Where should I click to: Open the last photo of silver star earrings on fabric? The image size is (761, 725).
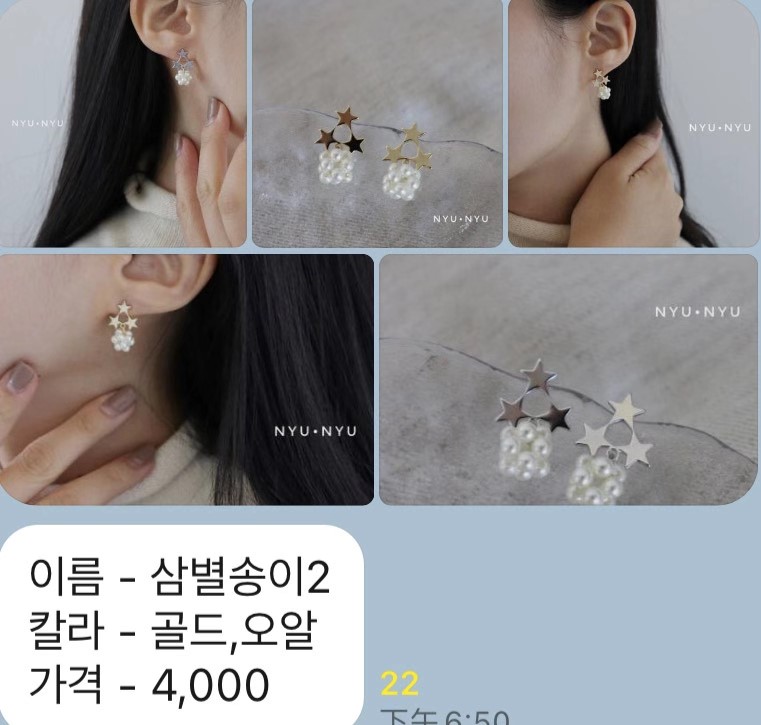coord(568,379)
